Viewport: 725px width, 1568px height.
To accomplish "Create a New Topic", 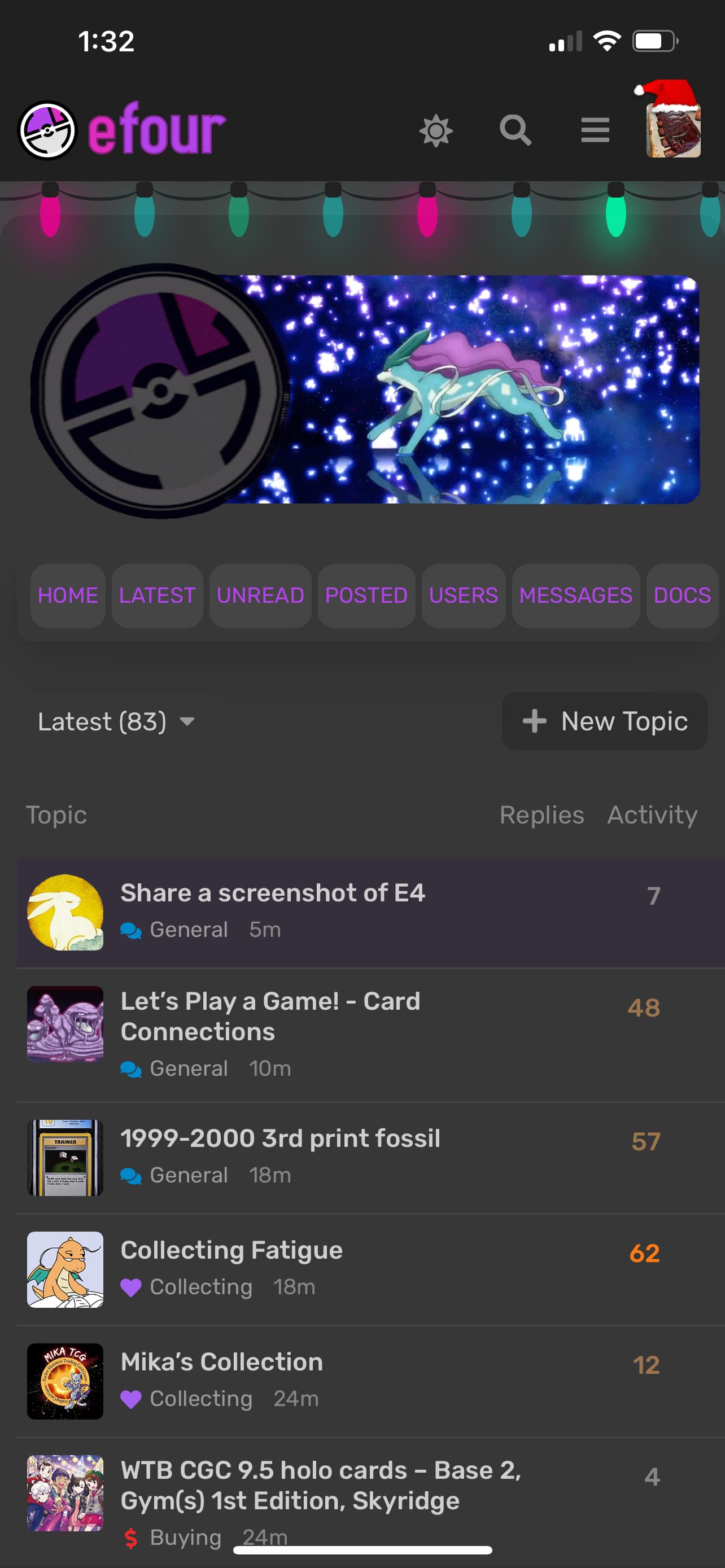I will click(605, 721).
